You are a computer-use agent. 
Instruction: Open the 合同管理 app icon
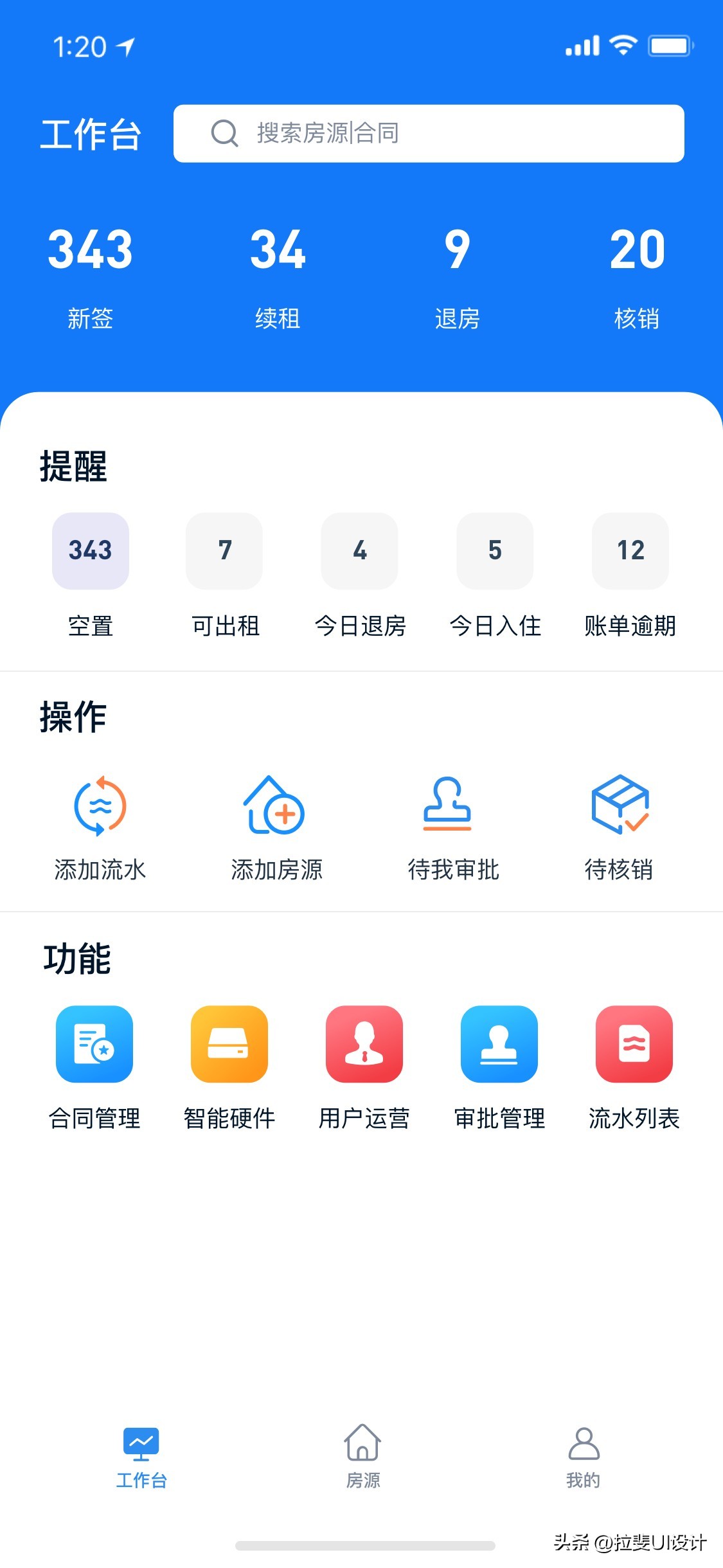[x=94, y=1044]
